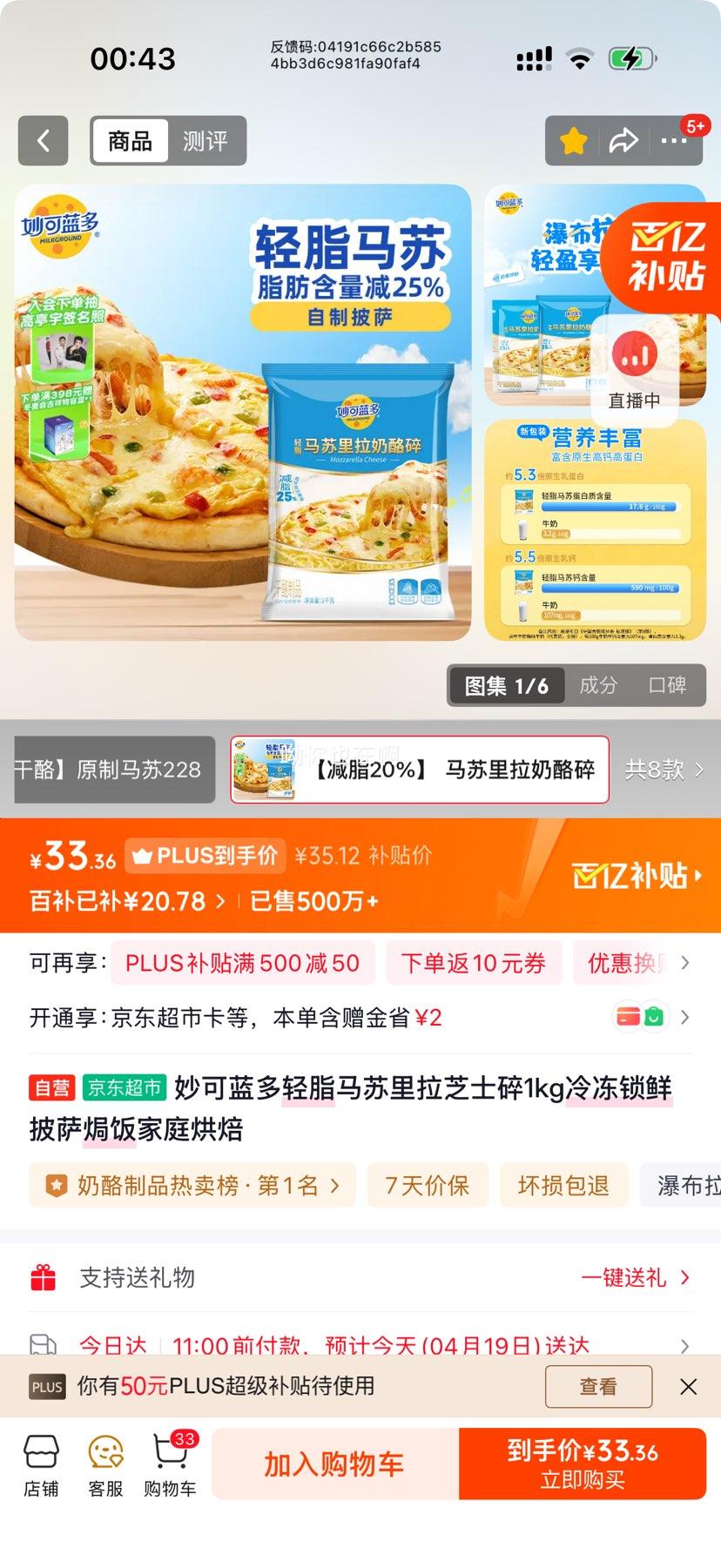This screenshot has width=721, height=1568.
Task: Expand the 共8款 product variants chevron
Action: [666, 770]
